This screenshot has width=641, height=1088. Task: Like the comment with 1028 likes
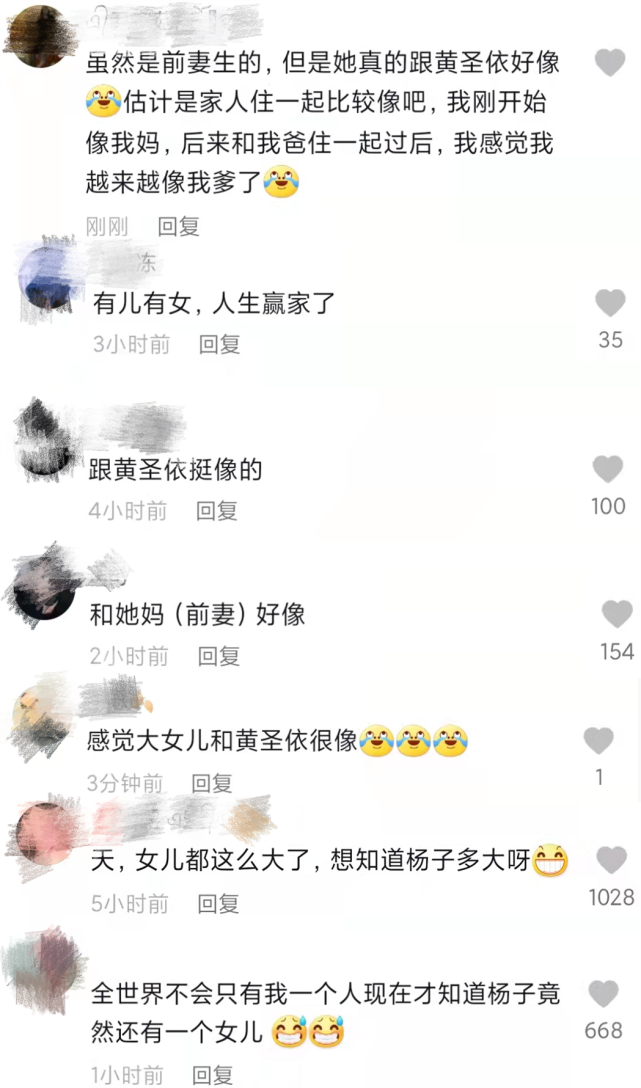[x=611, y=859]
